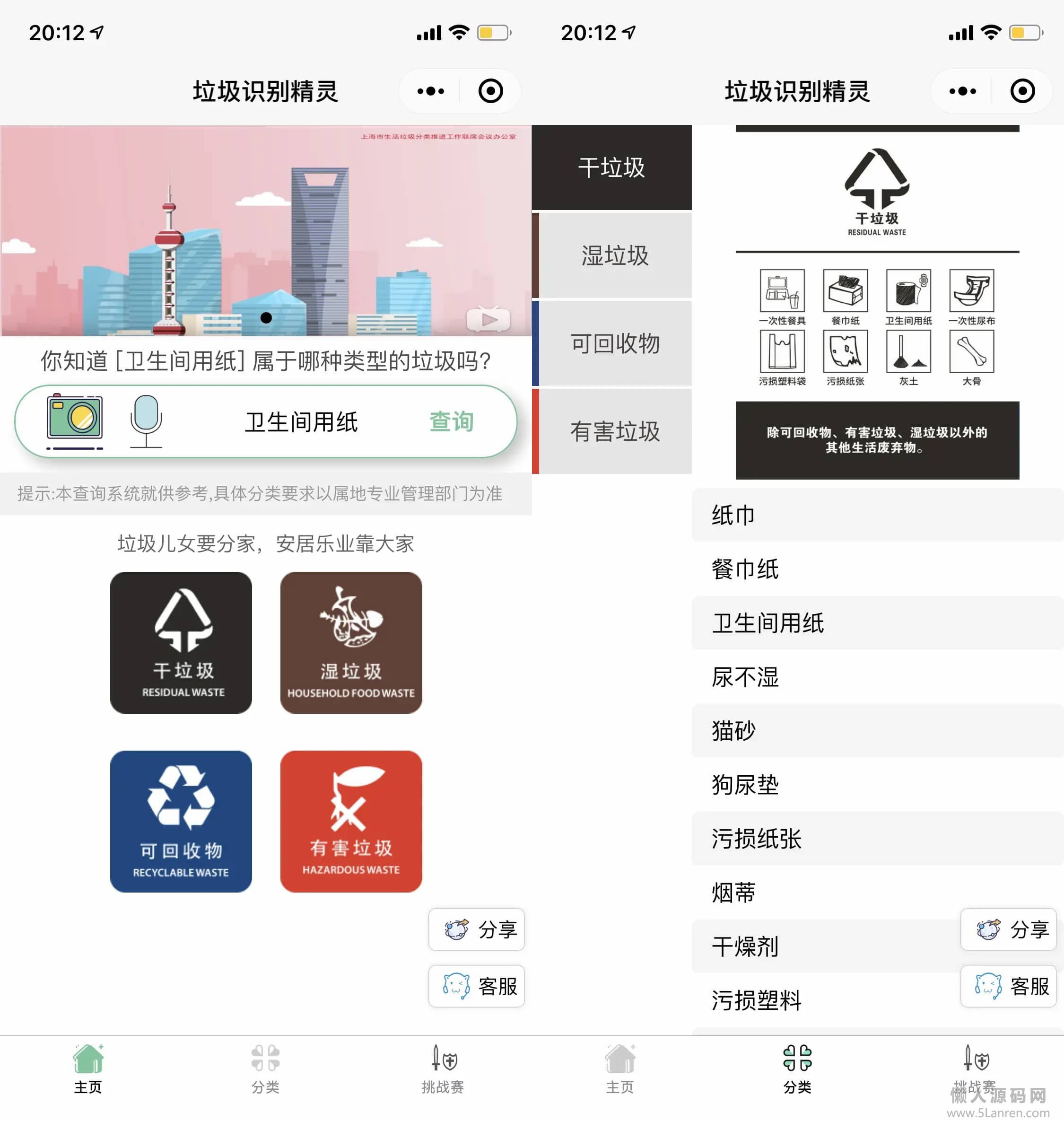This screenshot has width=1064, height=1121.
Task: Open the 可回收物 Recyclable Waste card
Action: coord(181,821)
